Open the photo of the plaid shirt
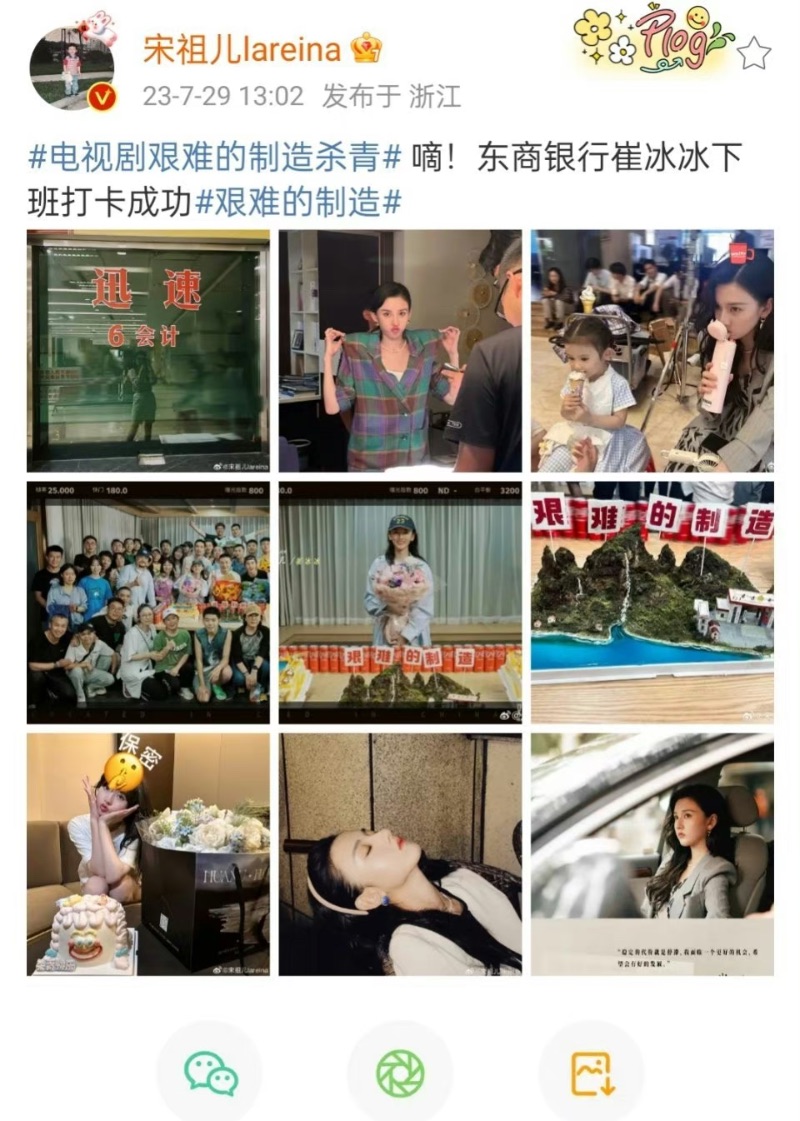Viewport: 800px width, 1121px height. coord(400,351)
